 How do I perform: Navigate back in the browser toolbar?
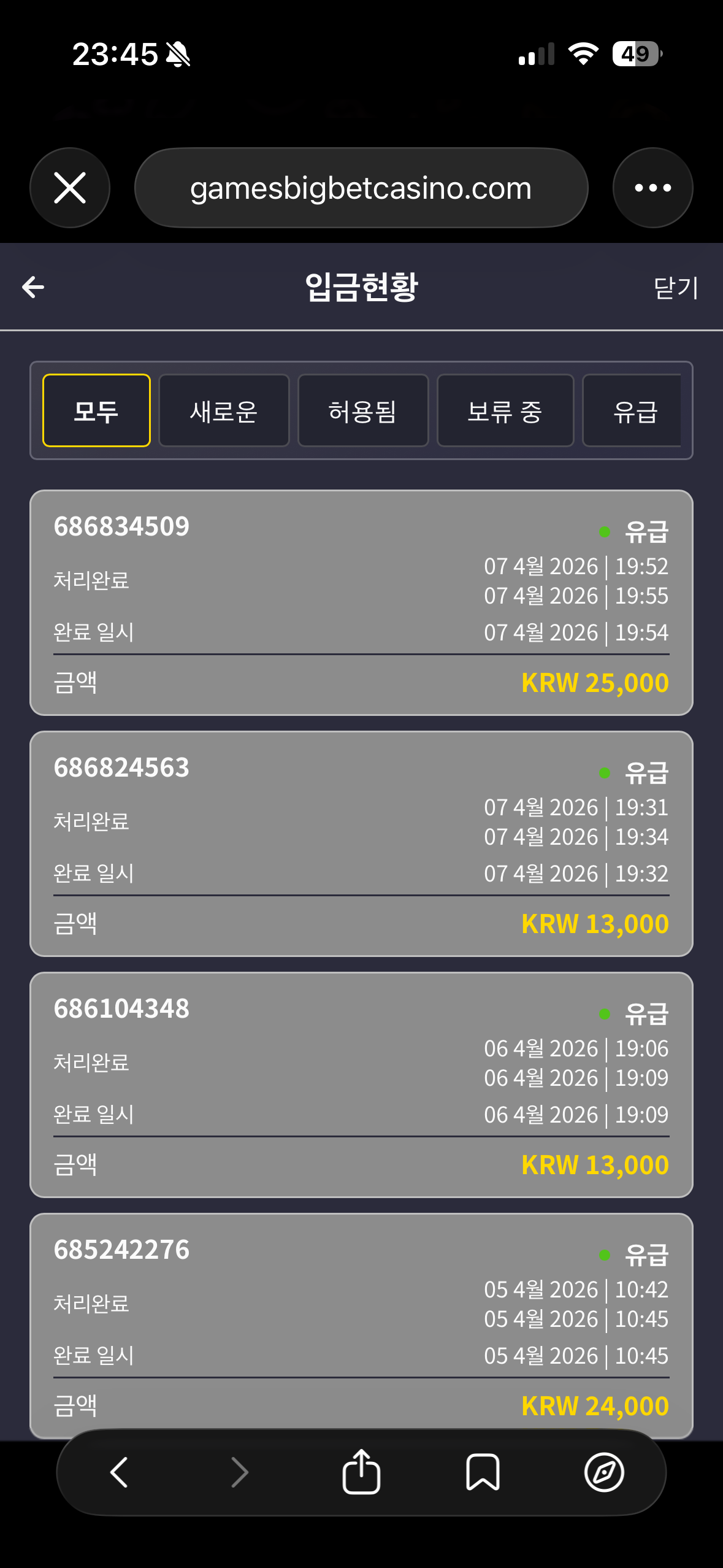tap(119, 1472)
